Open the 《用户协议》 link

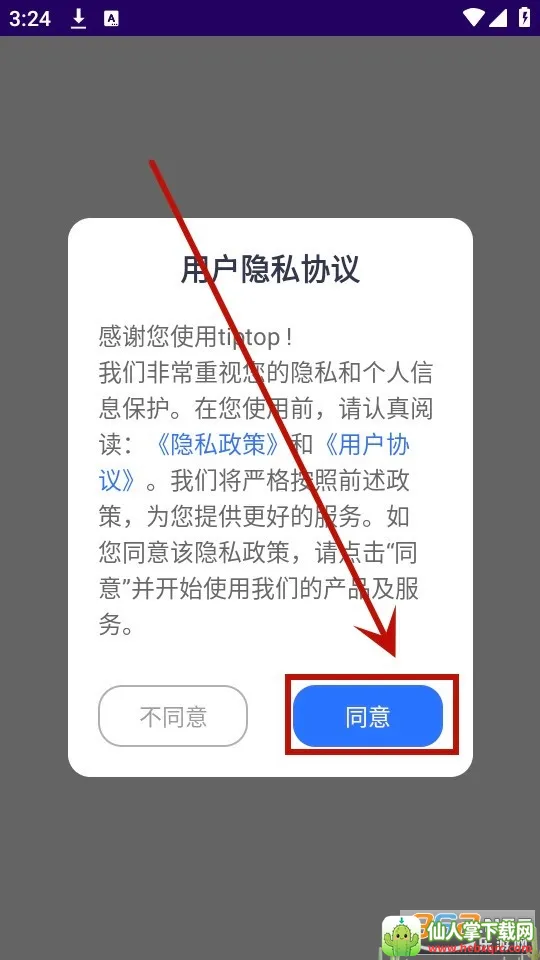click(361, 444)
